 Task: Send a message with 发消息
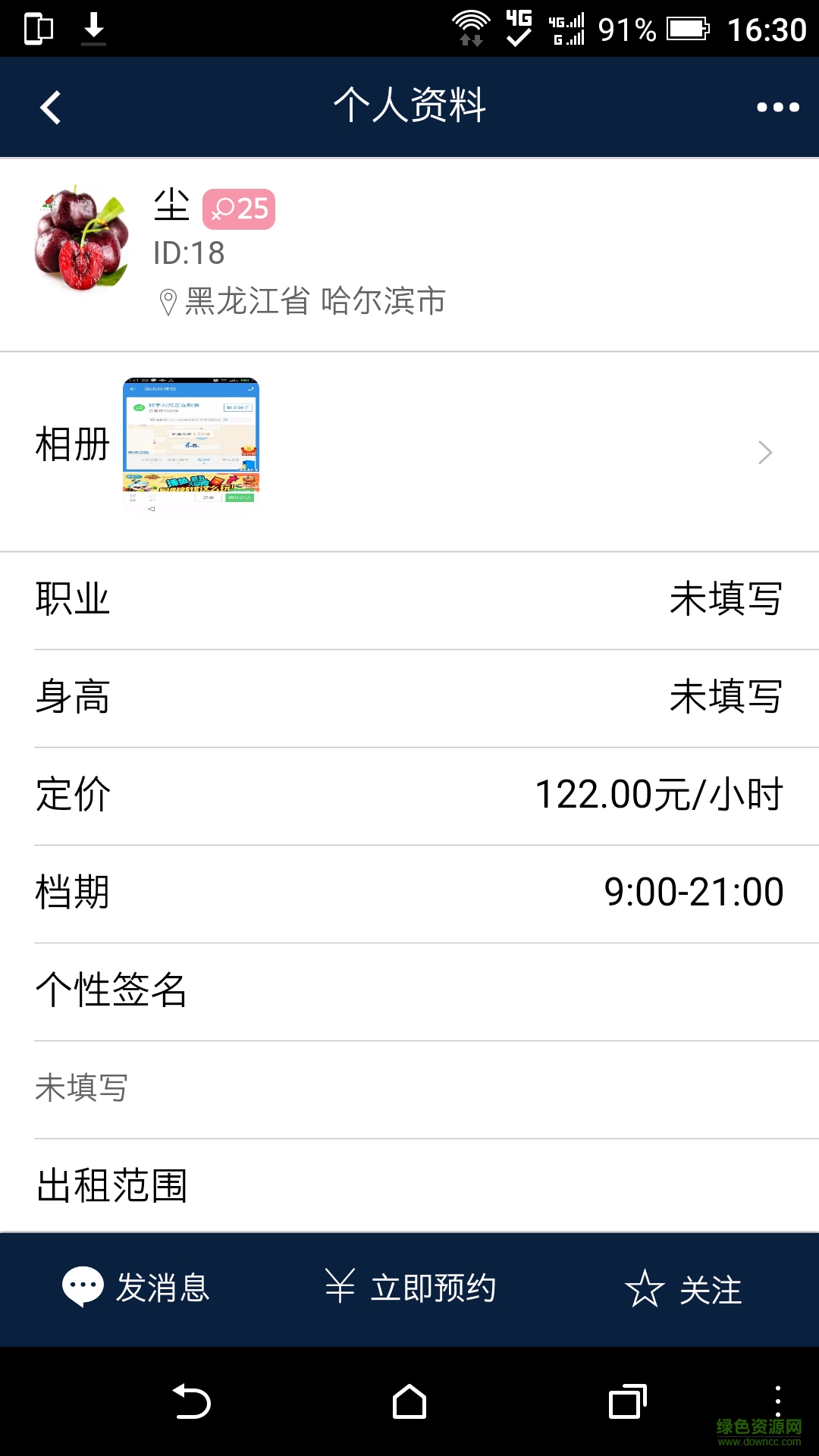point(136,1288)
